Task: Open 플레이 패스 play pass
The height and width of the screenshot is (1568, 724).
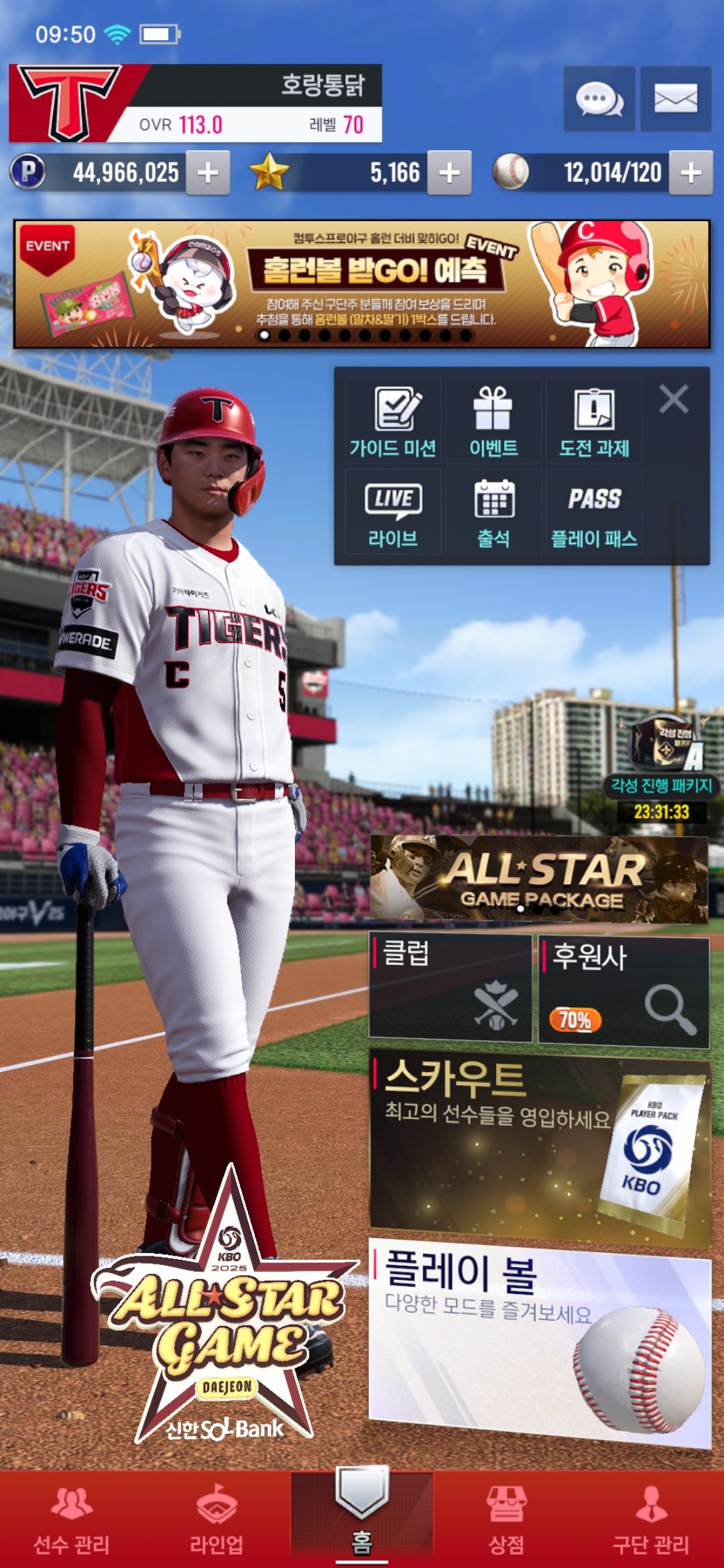Action: click(594, 512)
